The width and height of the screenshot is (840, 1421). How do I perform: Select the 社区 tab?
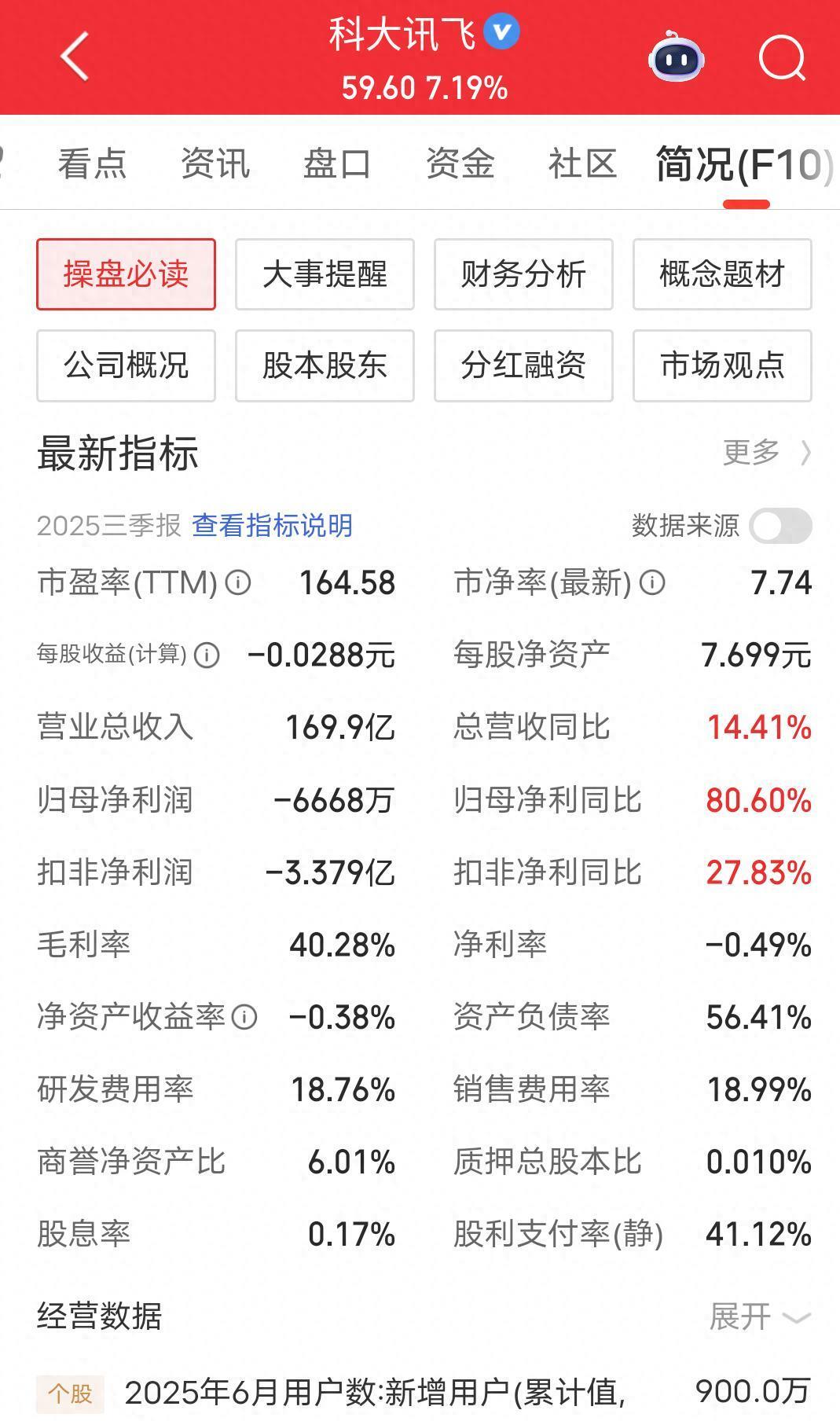[x=583, y=163]
